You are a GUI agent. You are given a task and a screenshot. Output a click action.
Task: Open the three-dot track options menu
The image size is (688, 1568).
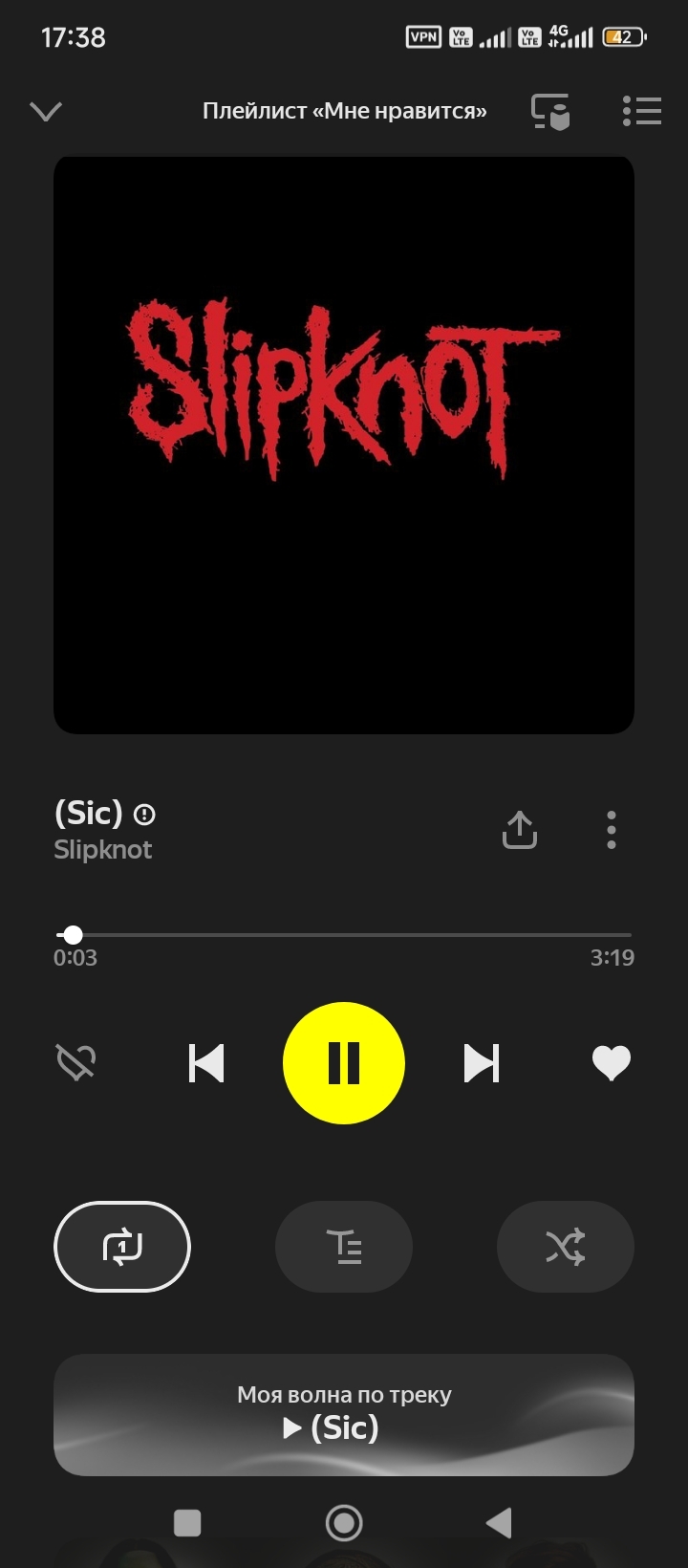click(x=612, y=830)
